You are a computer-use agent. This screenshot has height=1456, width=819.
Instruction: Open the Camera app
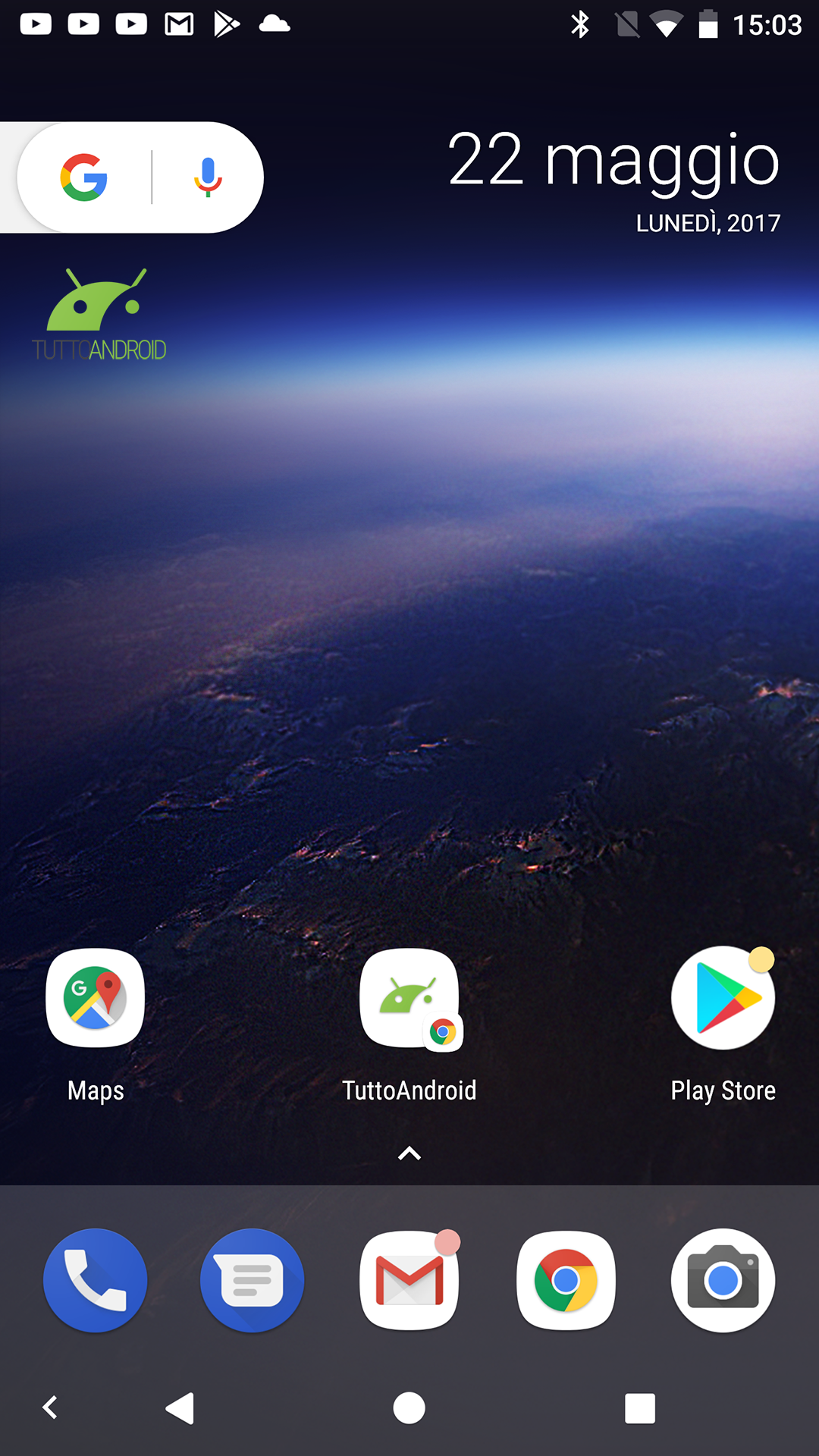pyautogui.click(x=723, y=1280)
